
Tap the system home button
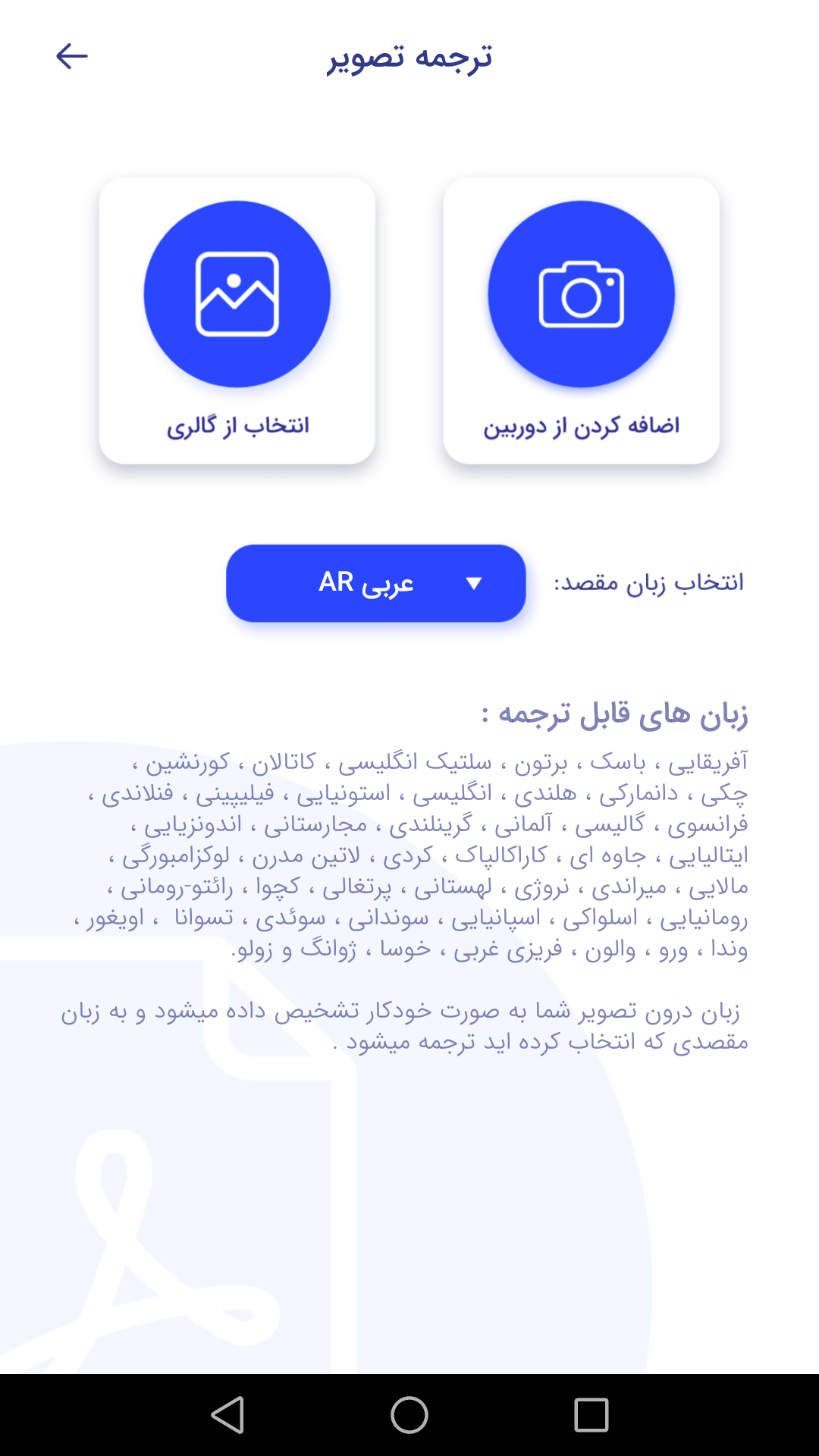click(409, 1415)
